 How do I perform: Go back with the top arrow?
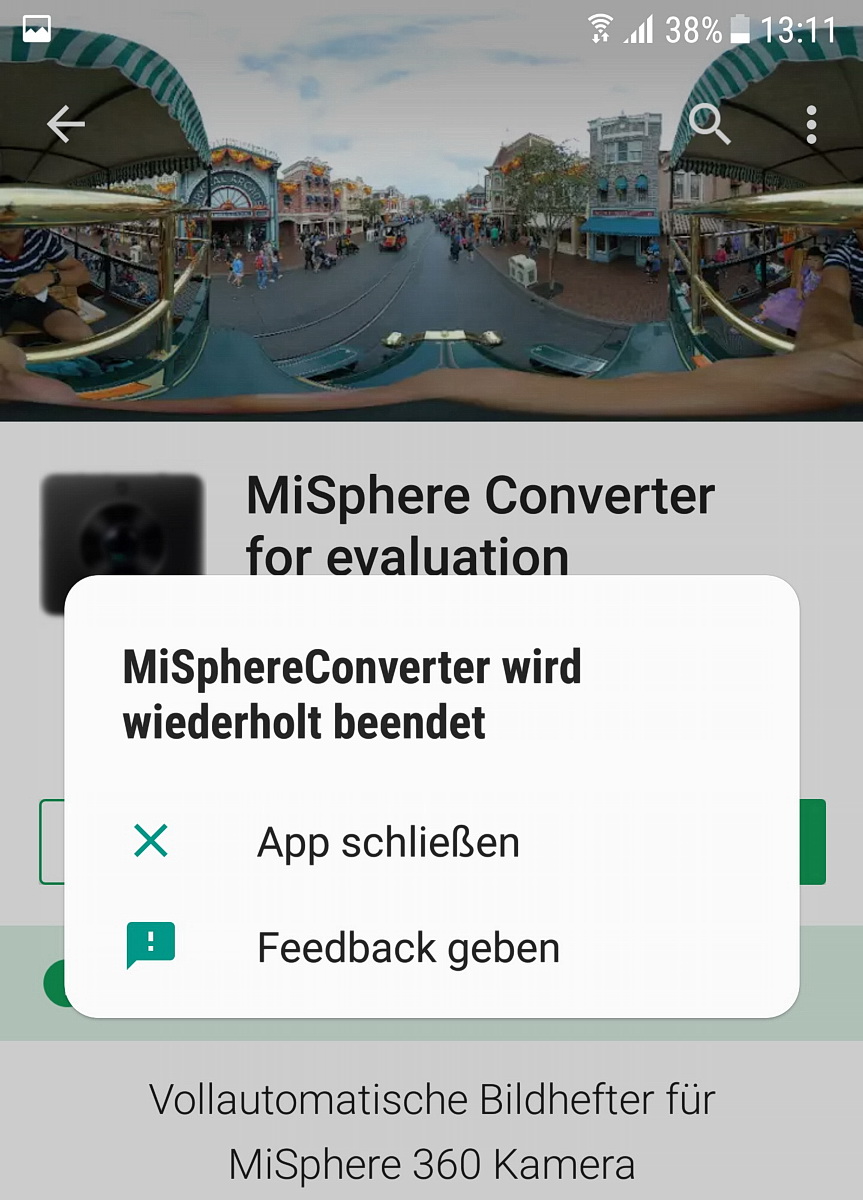(x=66, y=125)
